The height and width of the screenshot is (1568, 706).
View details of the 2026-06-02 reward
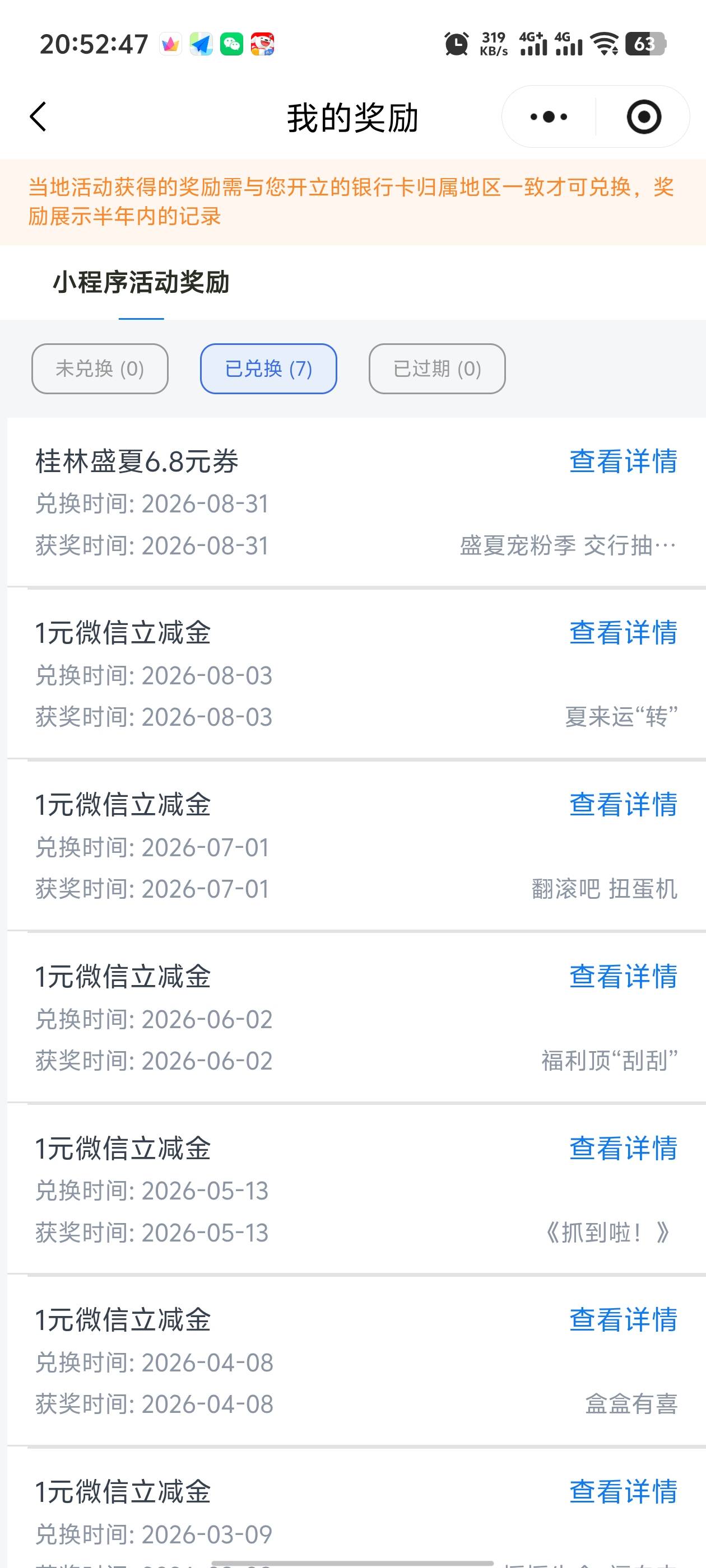(623, 976)
